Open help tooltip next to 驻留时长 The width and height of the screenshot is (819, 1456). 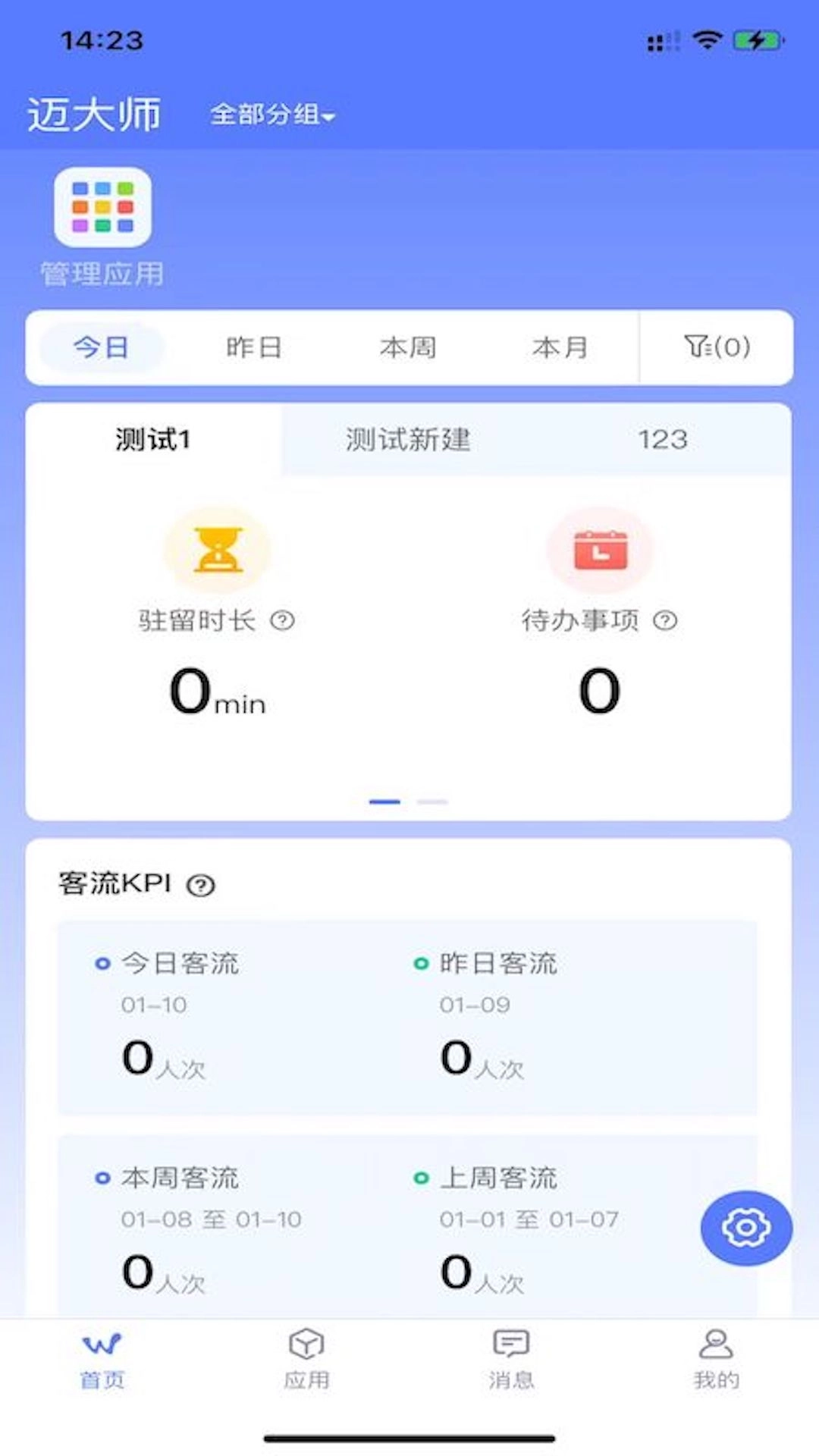(282, 620)
